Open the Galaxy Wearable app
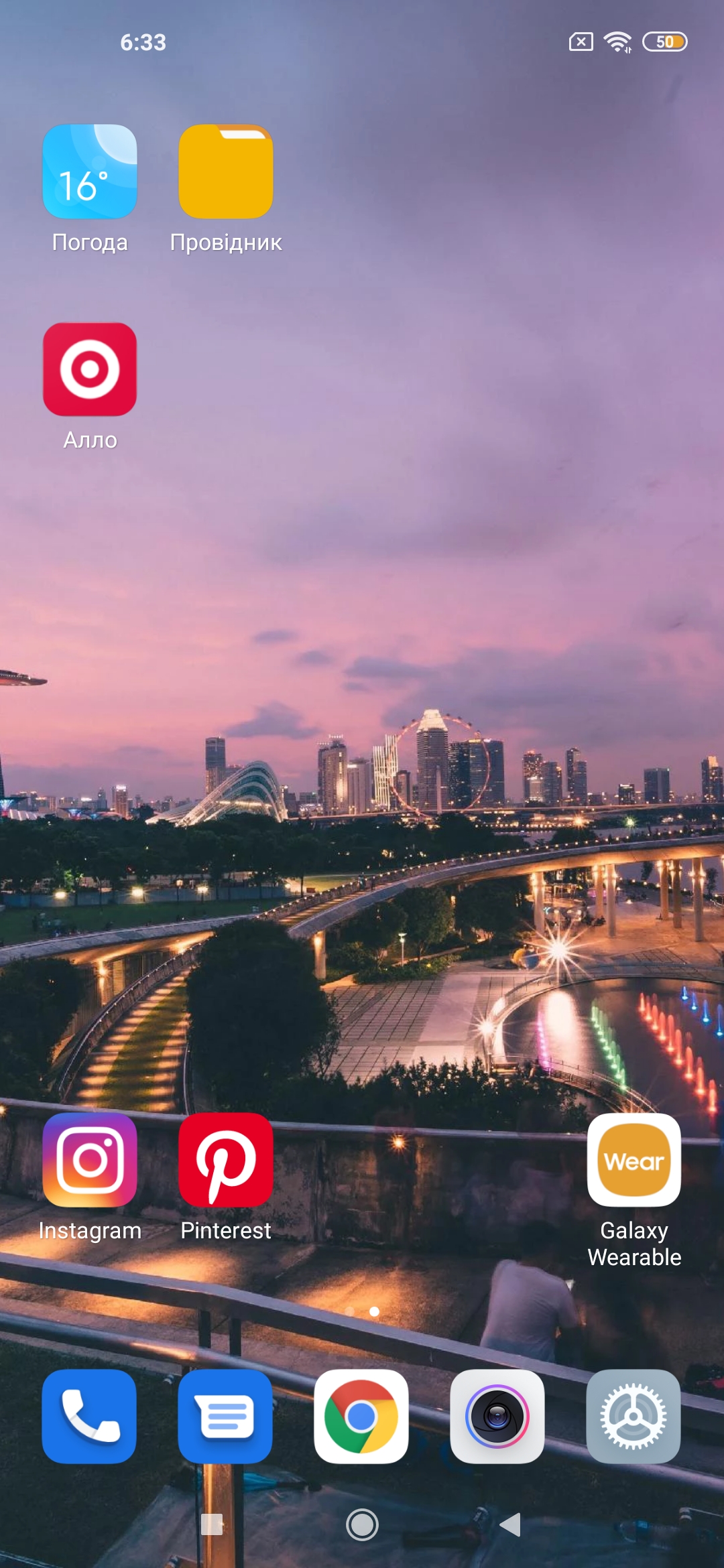 (x=633, y=1163)
